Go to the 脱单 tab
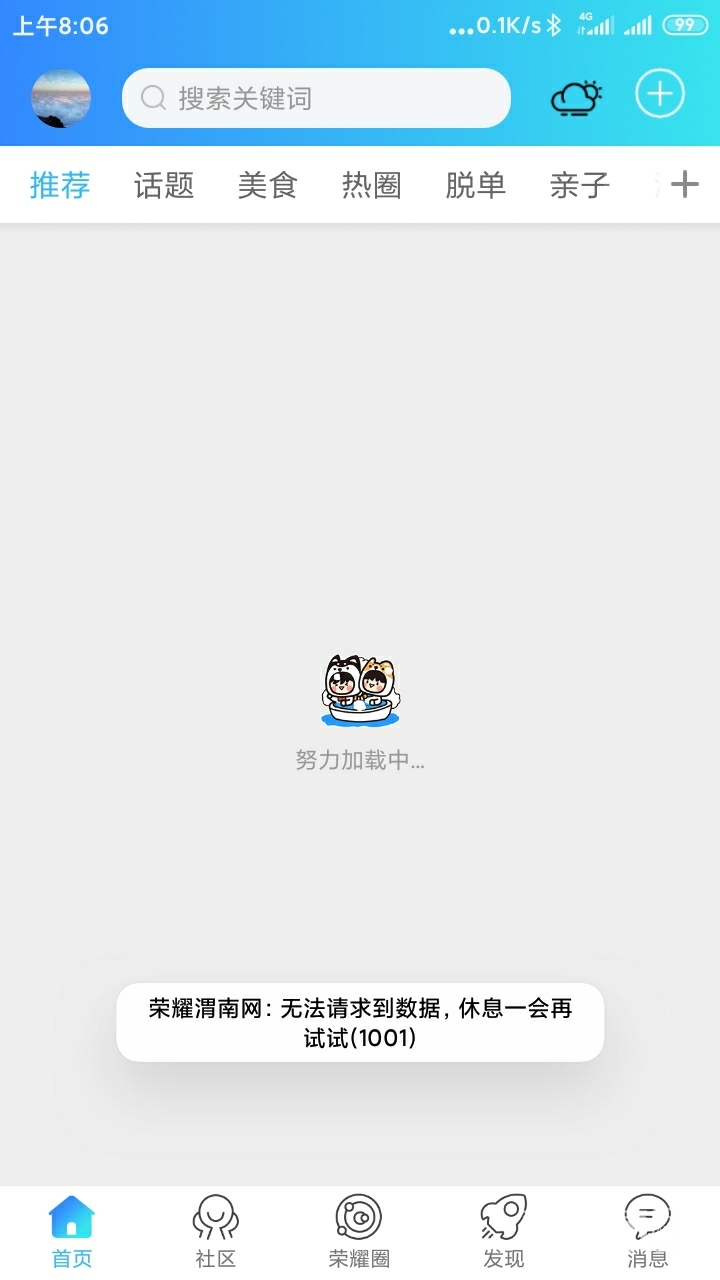720x1280 pixels. tap(476, 185)
